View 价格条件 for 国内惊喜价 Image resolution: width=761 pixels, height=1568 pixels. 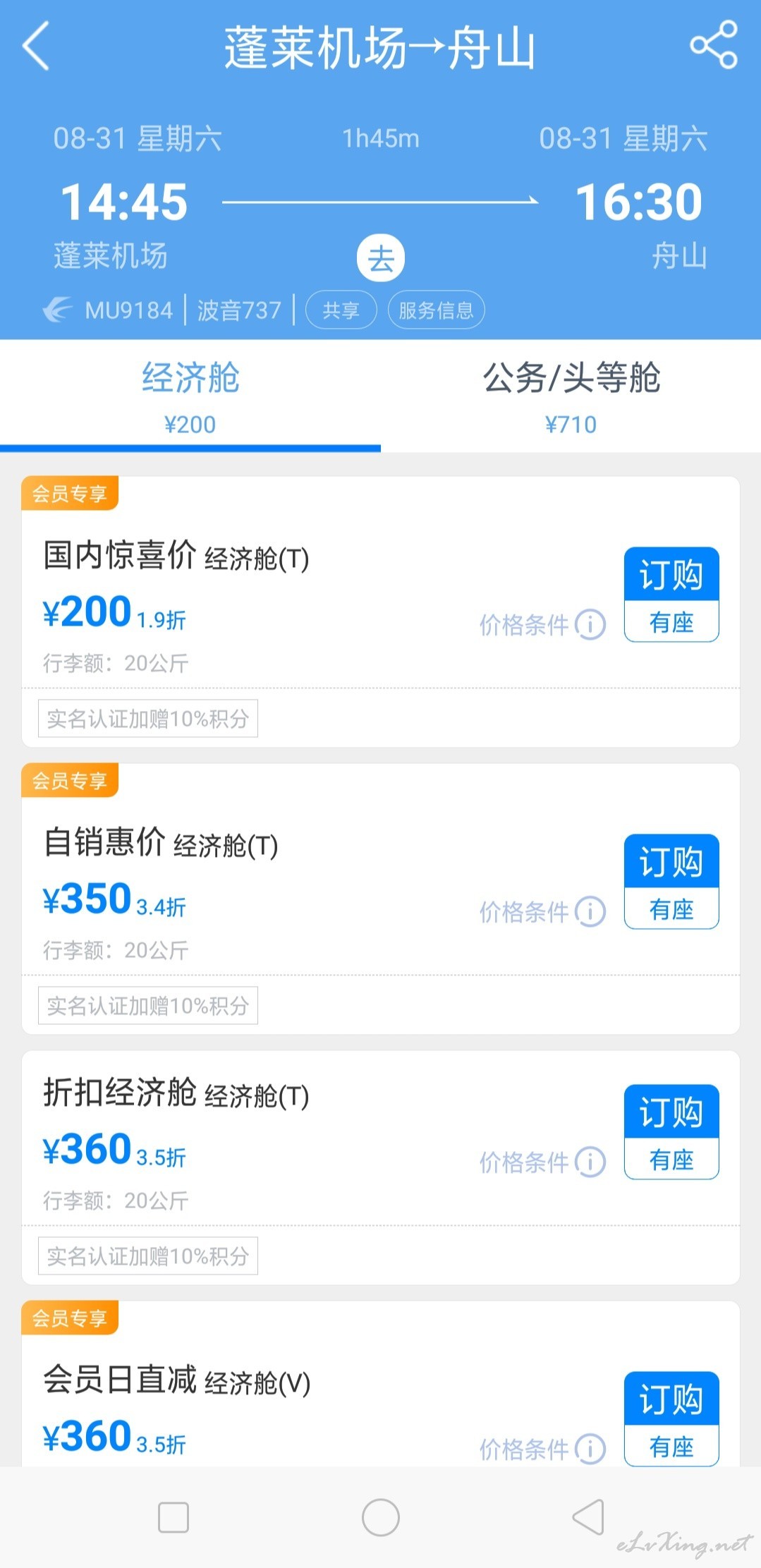point(542,624)
